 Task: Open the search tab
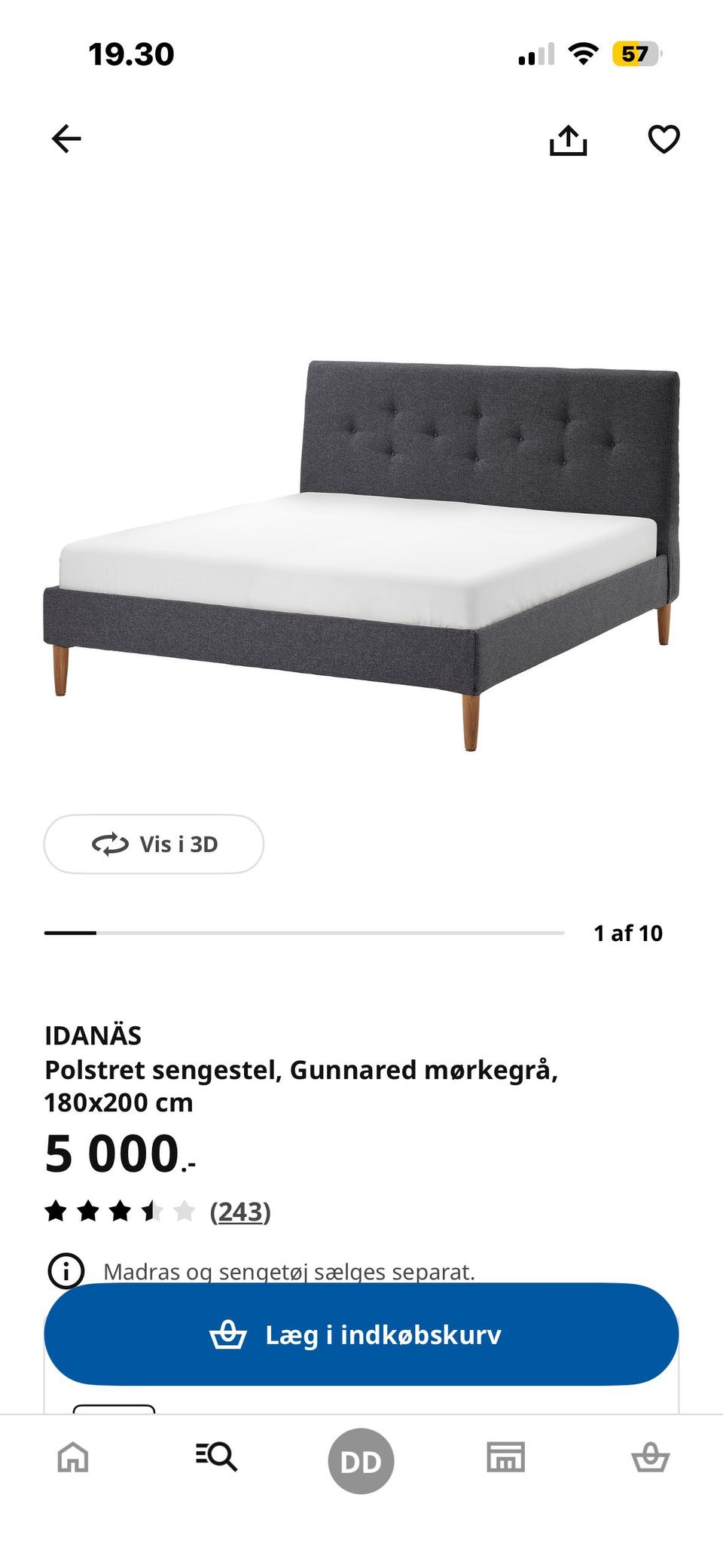point(216,1456)
